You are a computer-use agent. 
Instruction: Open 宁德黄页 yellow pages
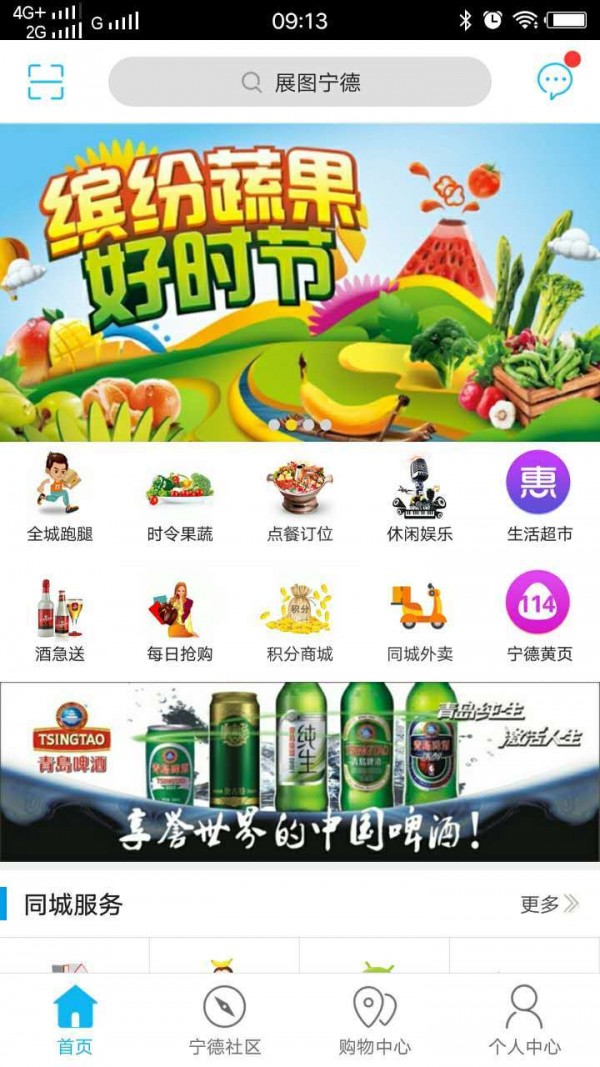539,620
